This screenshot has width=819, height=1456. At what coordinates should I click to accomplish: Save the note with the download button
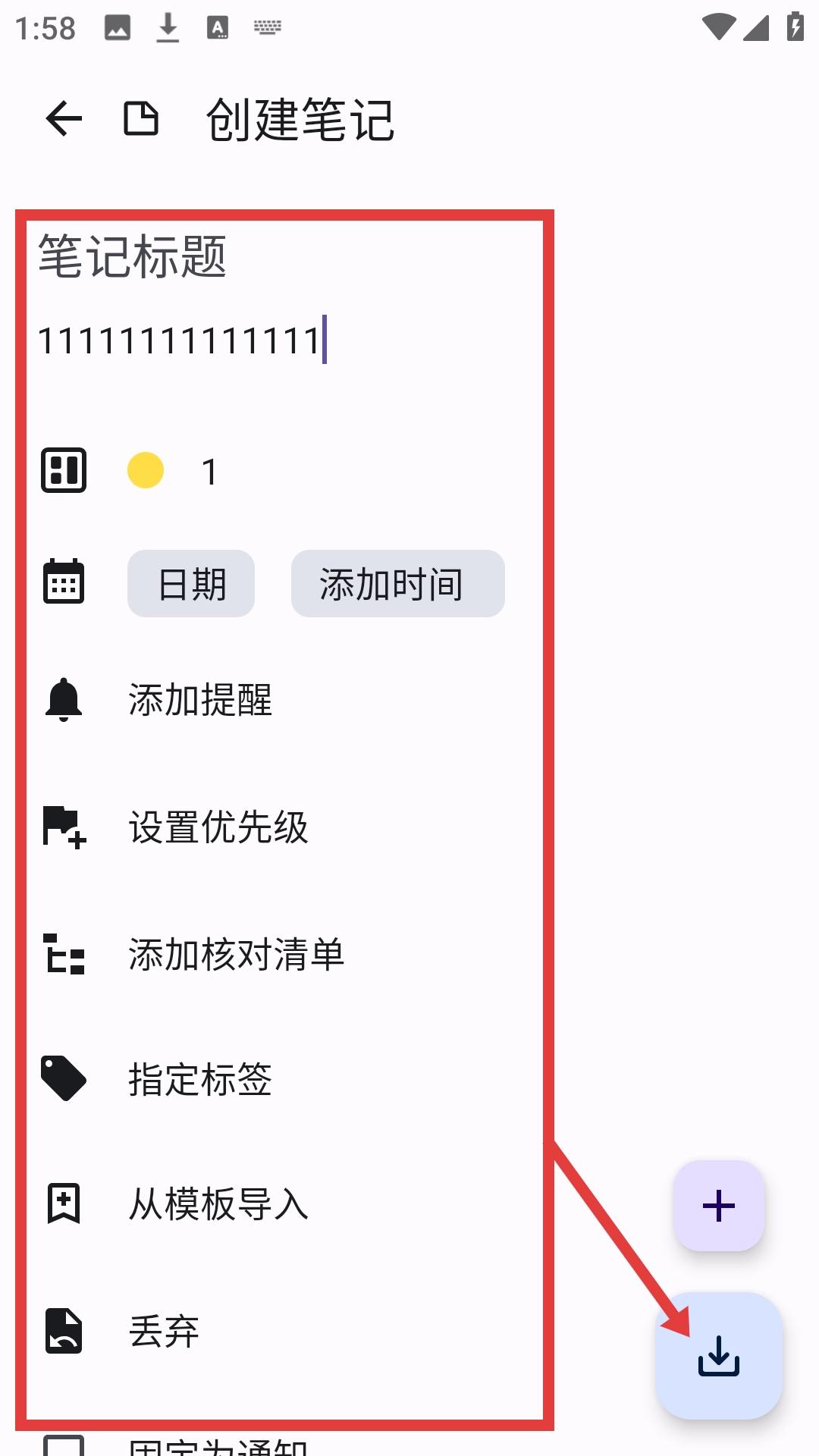coord(719,1356)
